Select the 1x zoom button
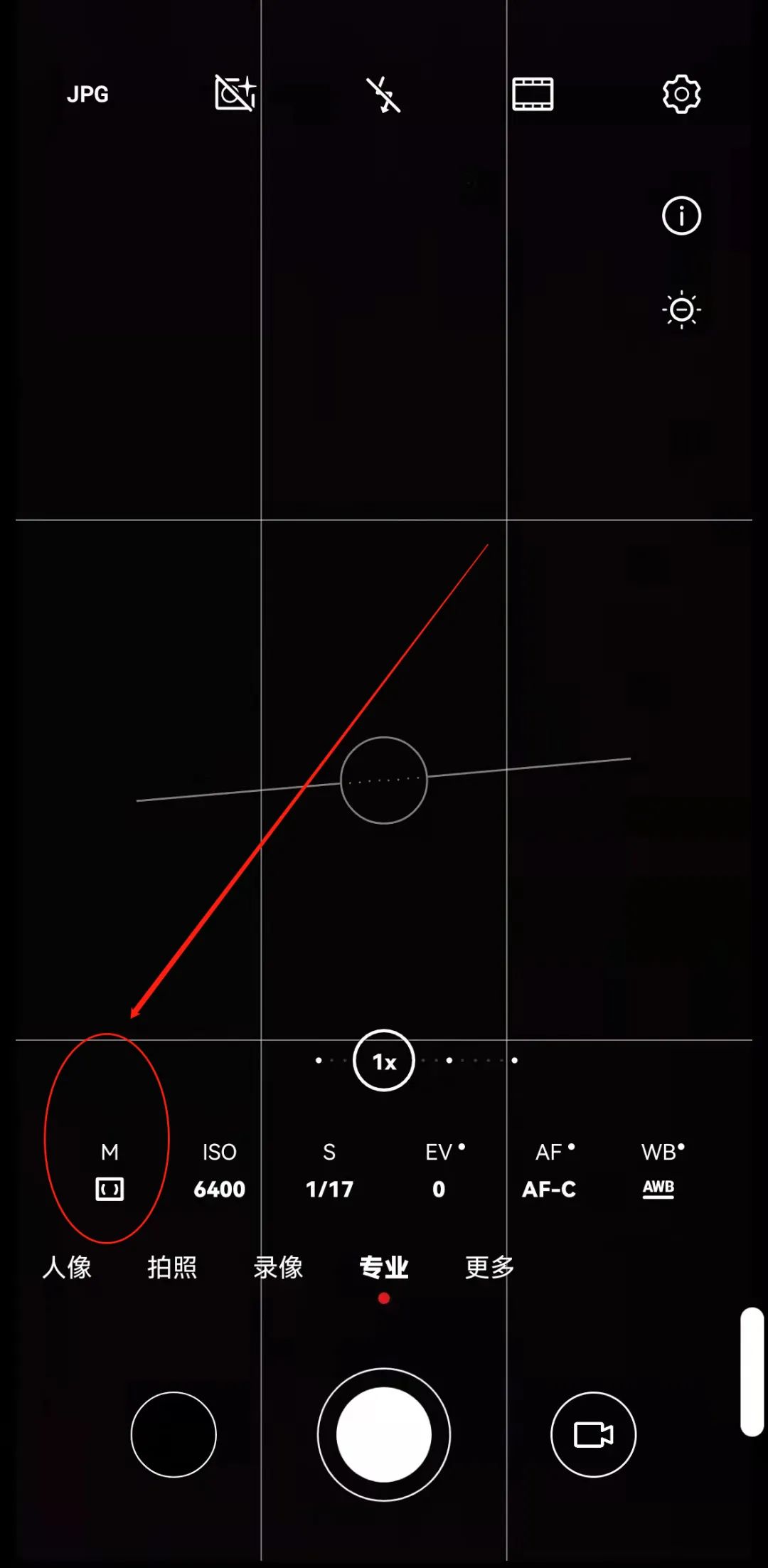This screenshot has width=768, height=1568. pos(384,1061)
